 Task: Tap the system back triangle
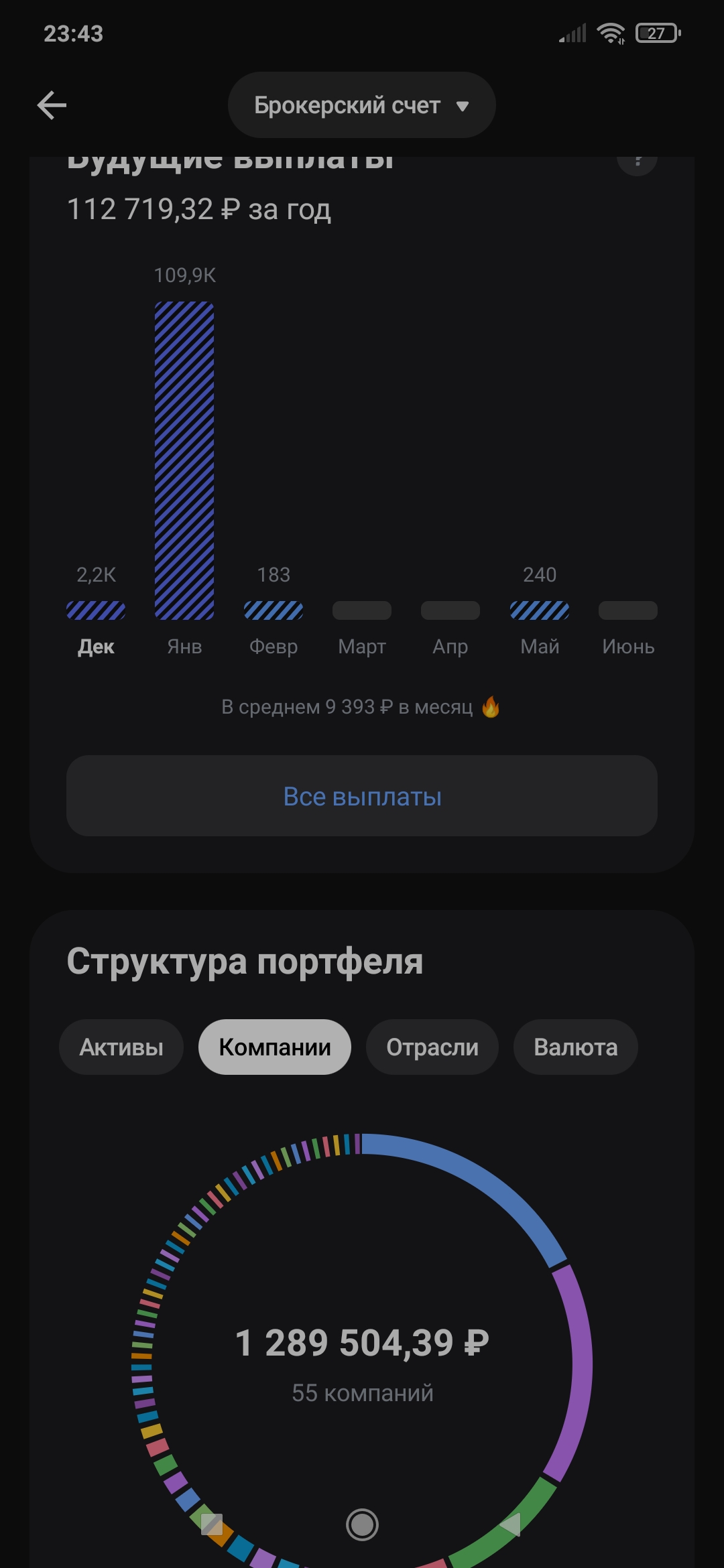click(x=511, y=1525)
